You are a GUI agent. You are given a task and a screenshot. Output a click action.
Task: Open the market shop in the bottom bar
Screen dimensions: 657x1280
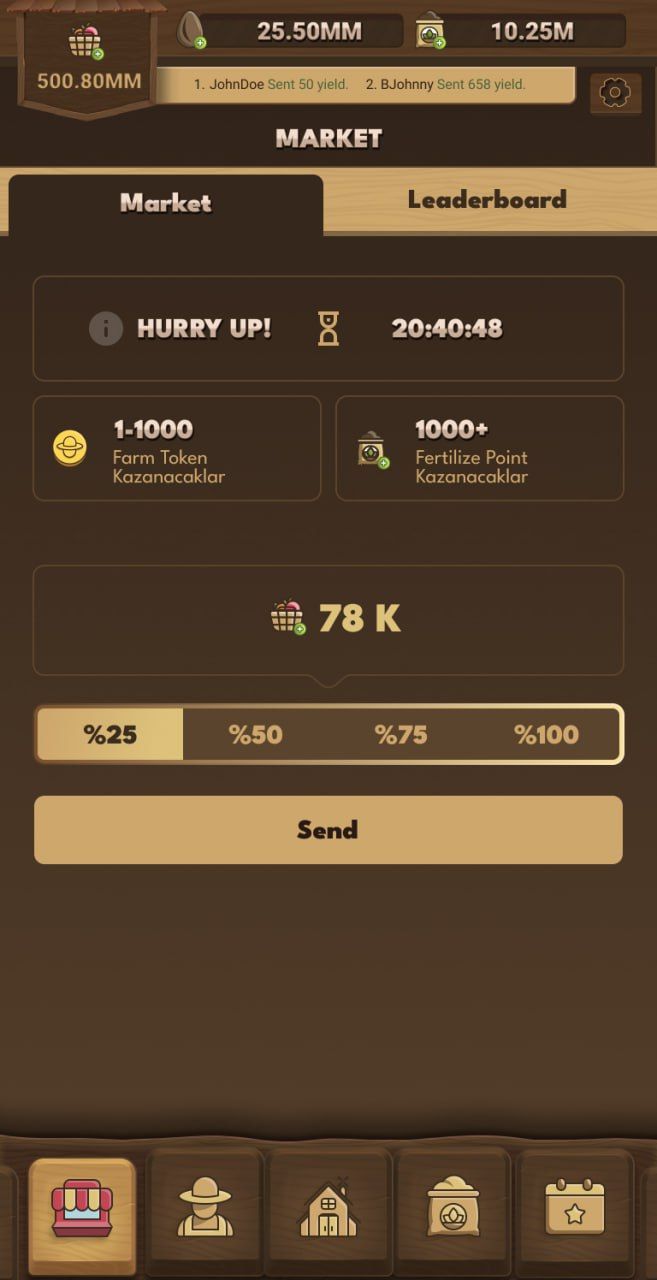(82, 1209)
